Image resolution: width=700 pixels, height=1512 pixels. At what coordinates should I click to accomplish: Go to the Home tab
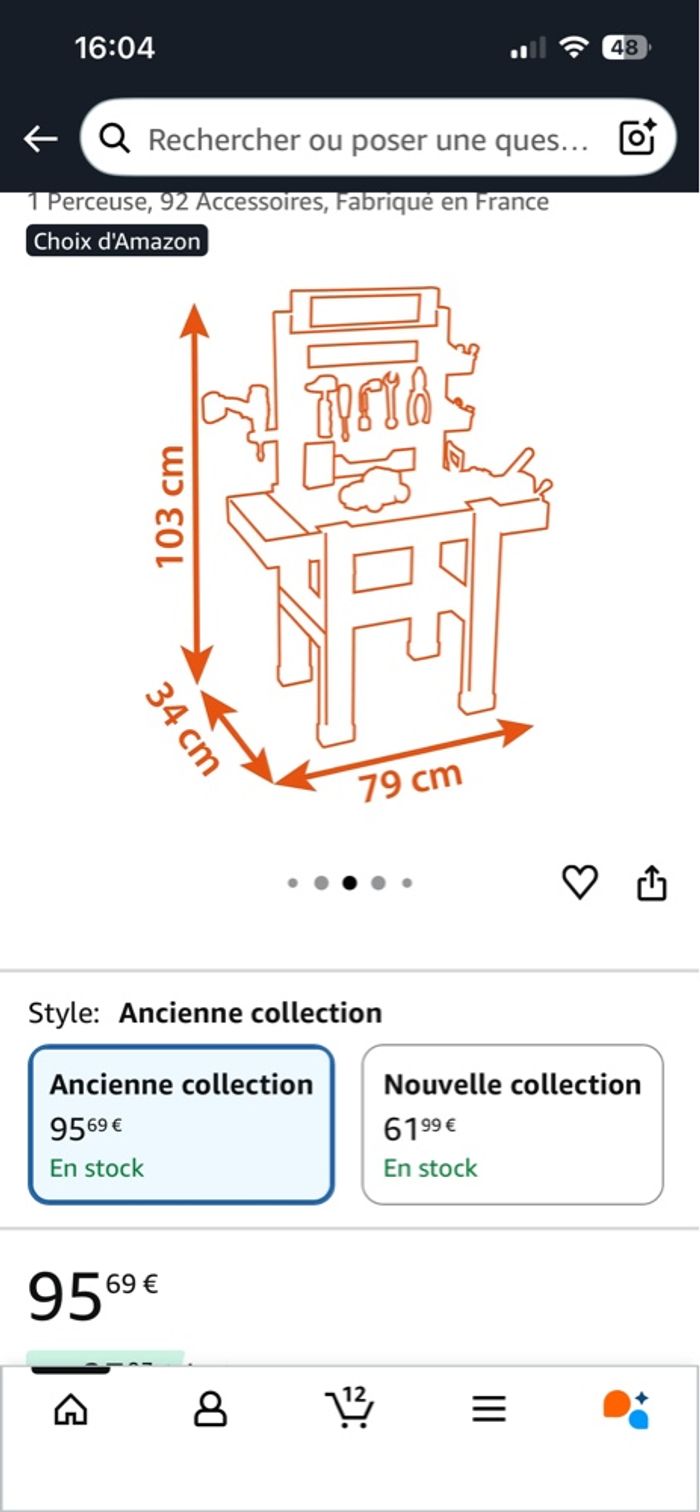point(70,1409)
